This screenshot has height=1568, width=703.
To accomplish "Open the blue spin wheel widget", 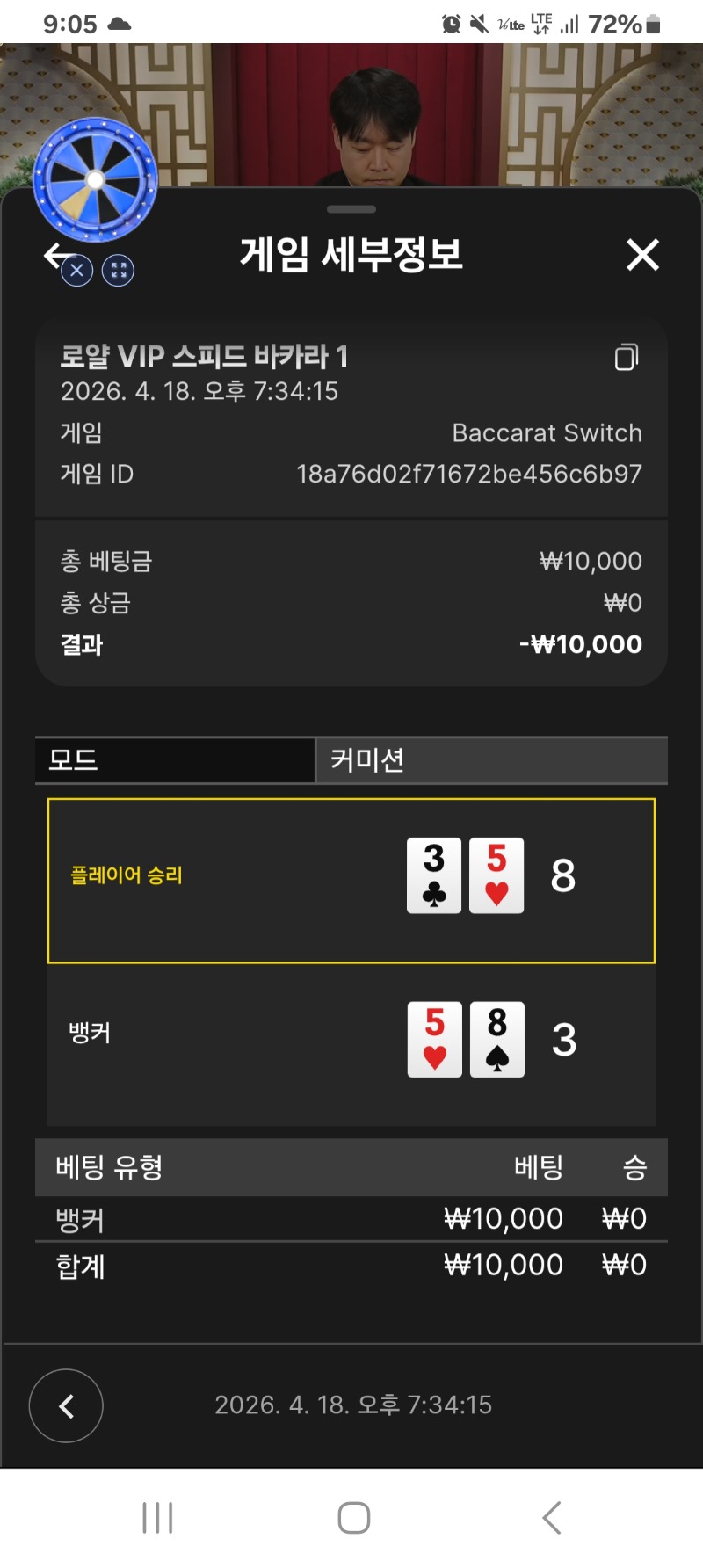I will click(95, 179).
